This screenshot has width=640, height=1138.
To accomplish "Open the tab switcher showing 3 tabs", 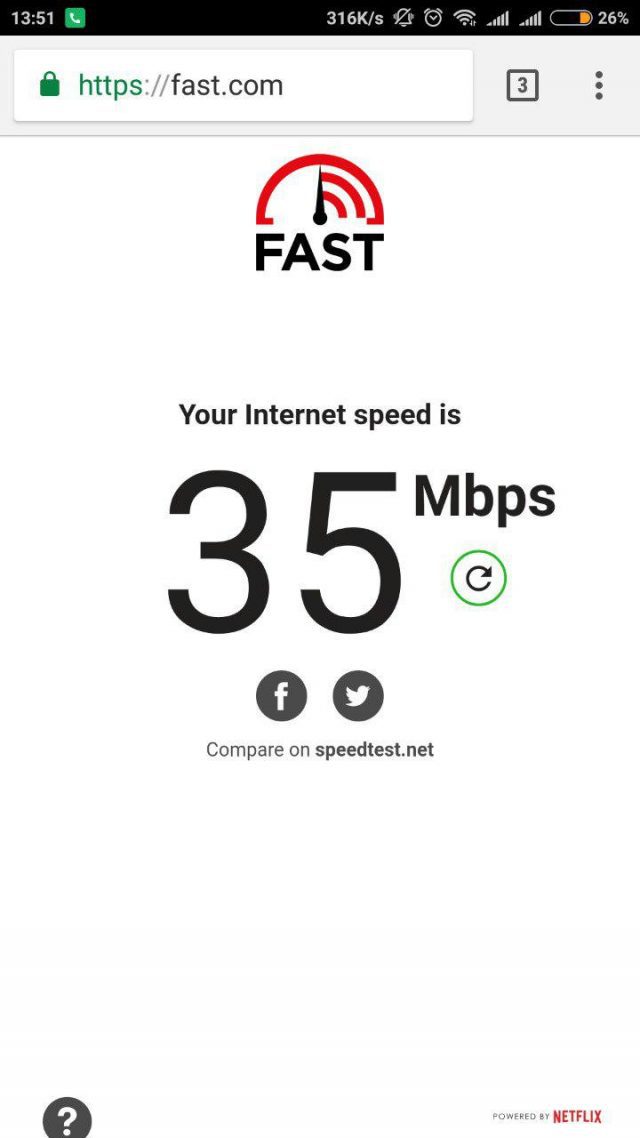I will tap(522, 86).
